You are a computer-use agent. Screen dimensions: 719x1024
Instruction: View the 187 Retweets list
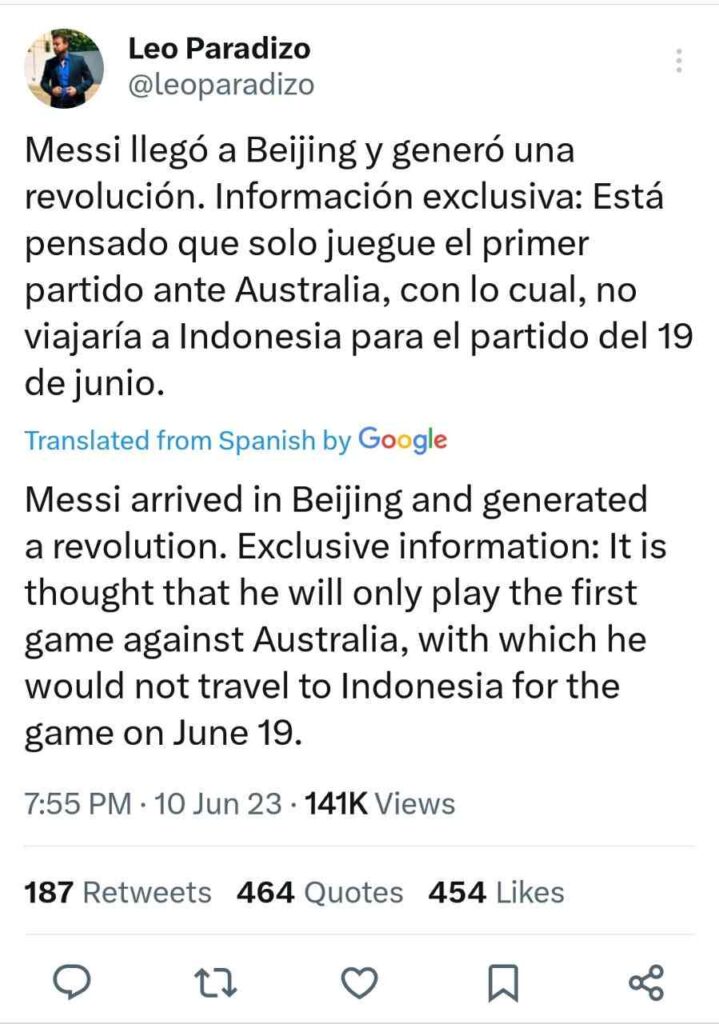pos(118,892)
